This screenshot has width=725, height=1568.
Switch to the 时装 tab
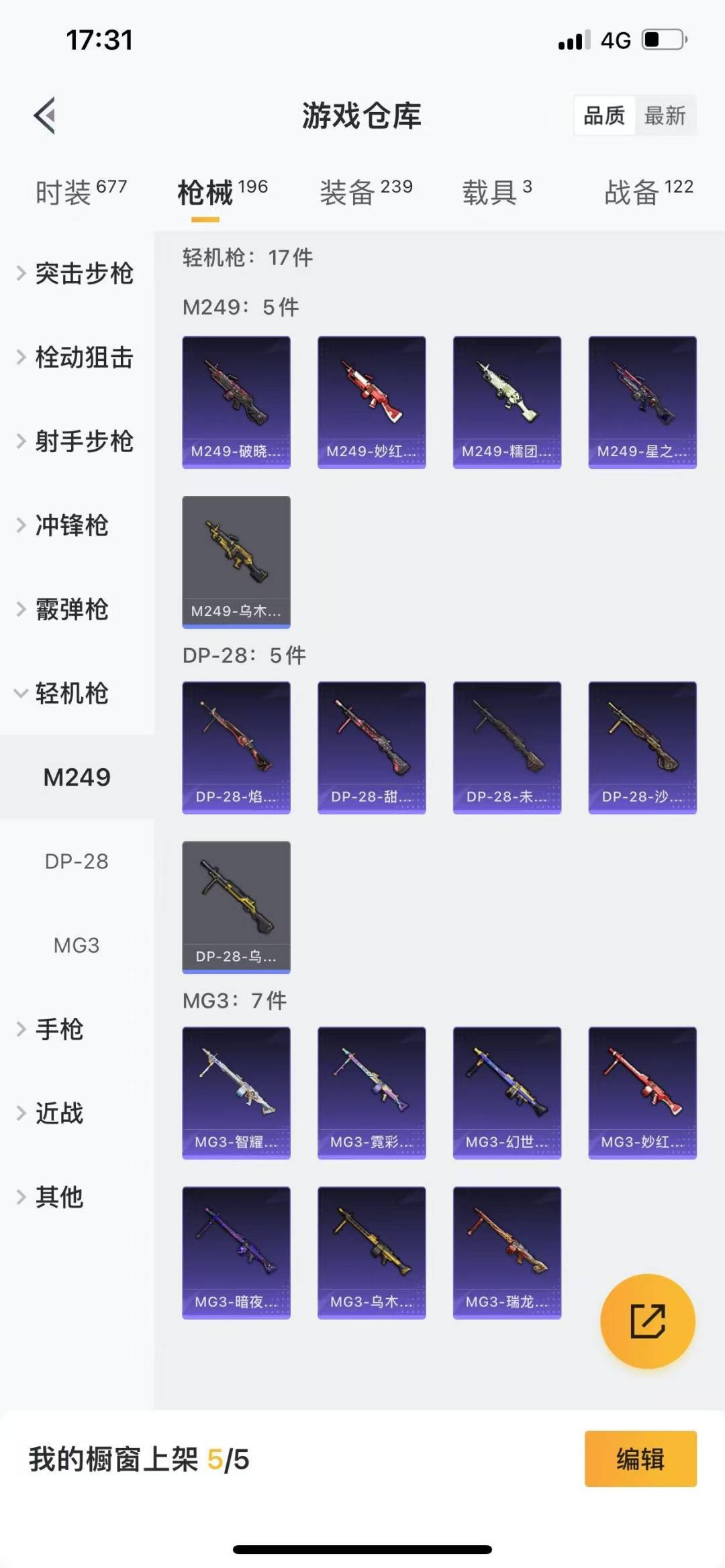tap(81, 192)
